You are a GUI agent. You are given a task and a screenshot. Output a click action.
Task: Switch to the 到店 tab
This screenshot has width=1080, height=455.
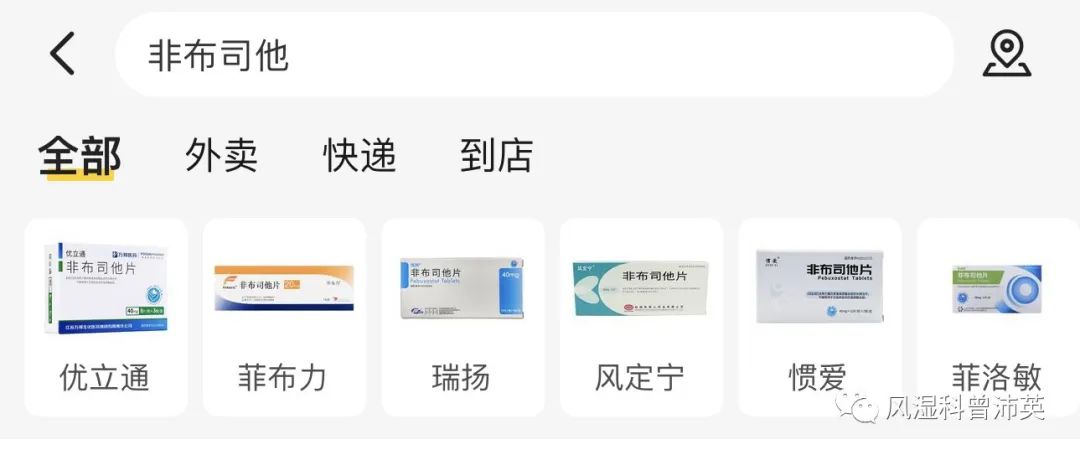tap(496, 156)
